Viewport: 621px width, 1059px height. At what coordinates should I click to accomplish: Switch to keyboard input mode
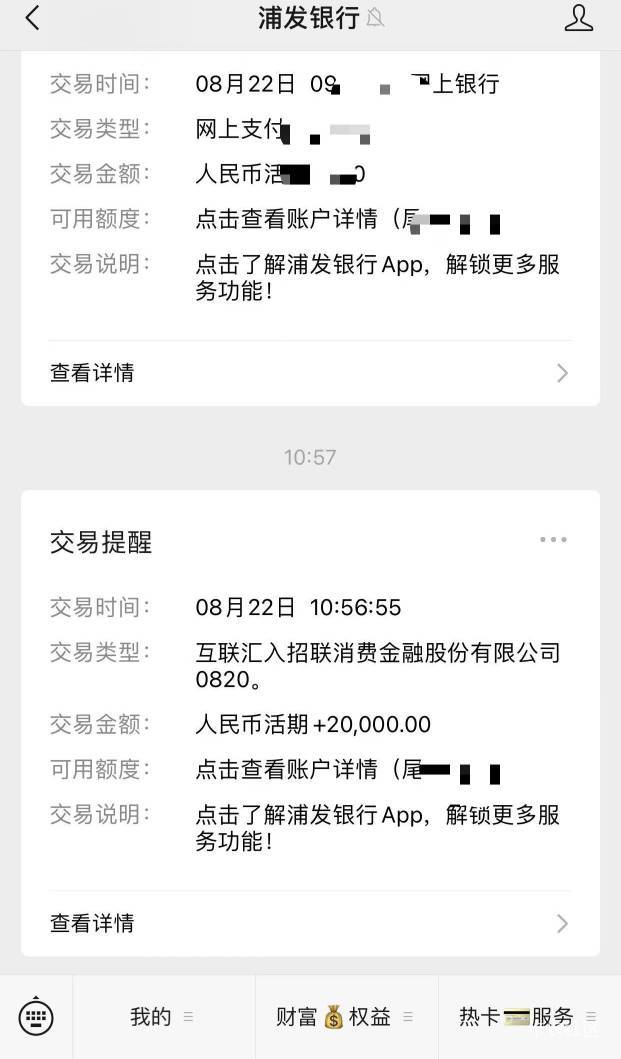tap(35, 1017)
